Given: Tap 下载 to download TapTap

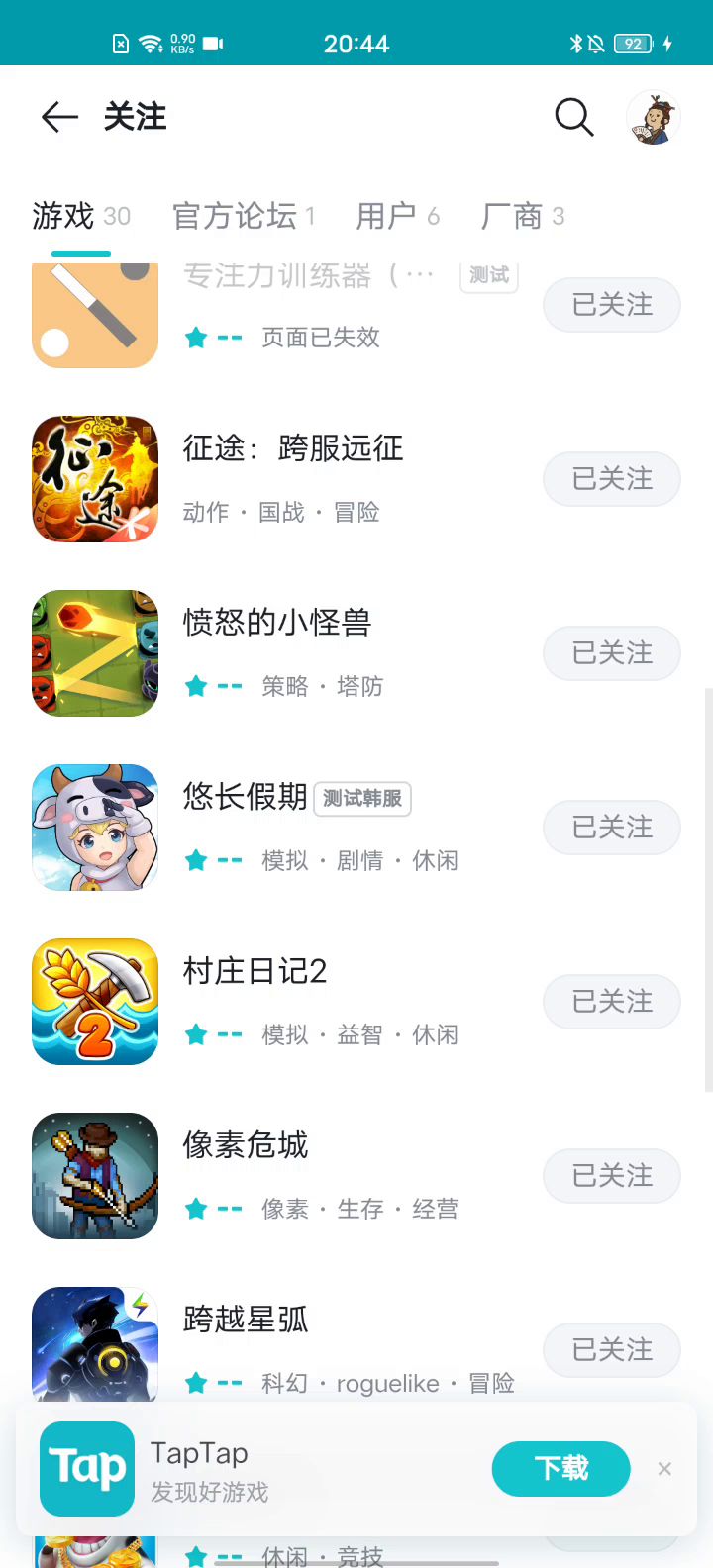Looking at the screenshot, I should click(560, 1468).
